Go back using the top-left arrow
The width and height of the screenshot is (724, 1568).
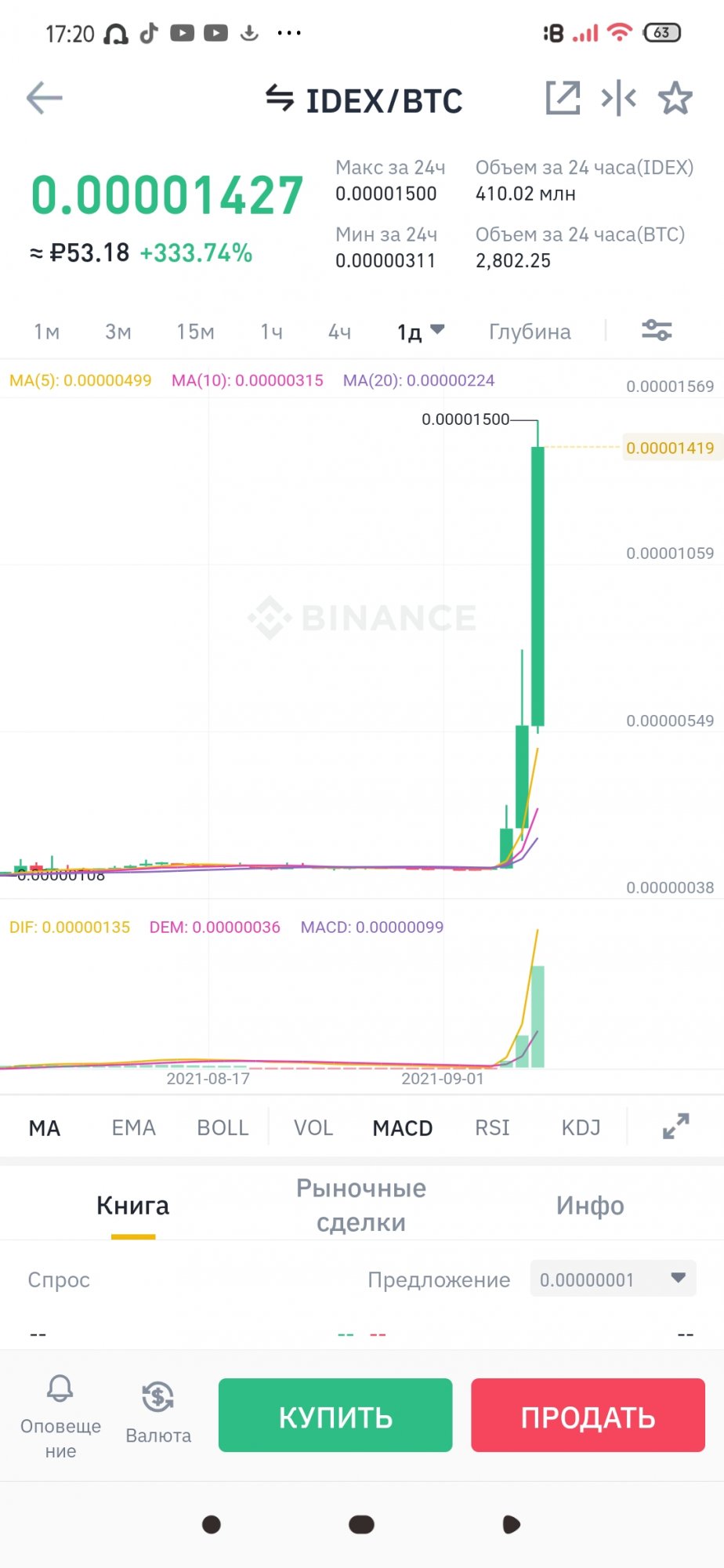[x=44, y=98]
